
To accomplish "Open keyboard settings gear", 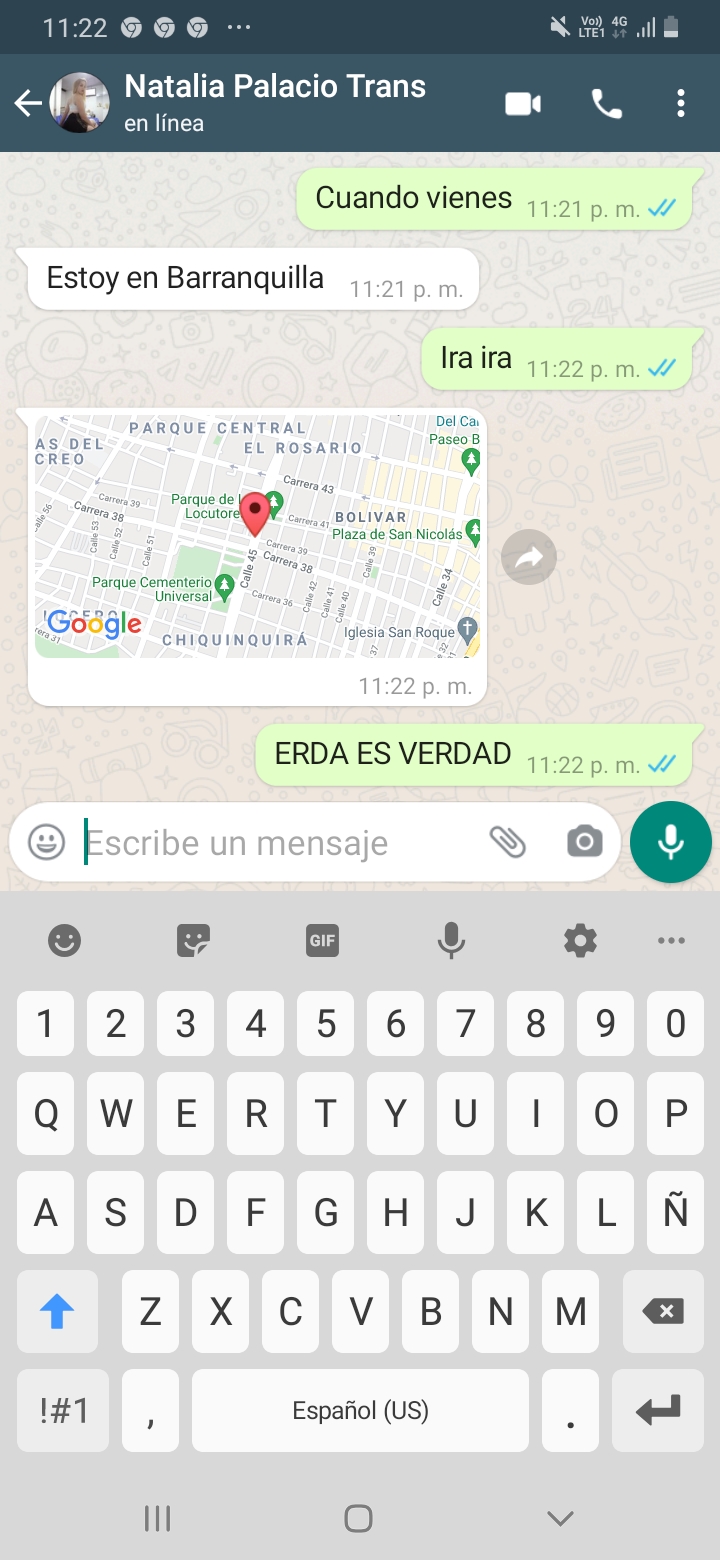I will coord(580,940).
